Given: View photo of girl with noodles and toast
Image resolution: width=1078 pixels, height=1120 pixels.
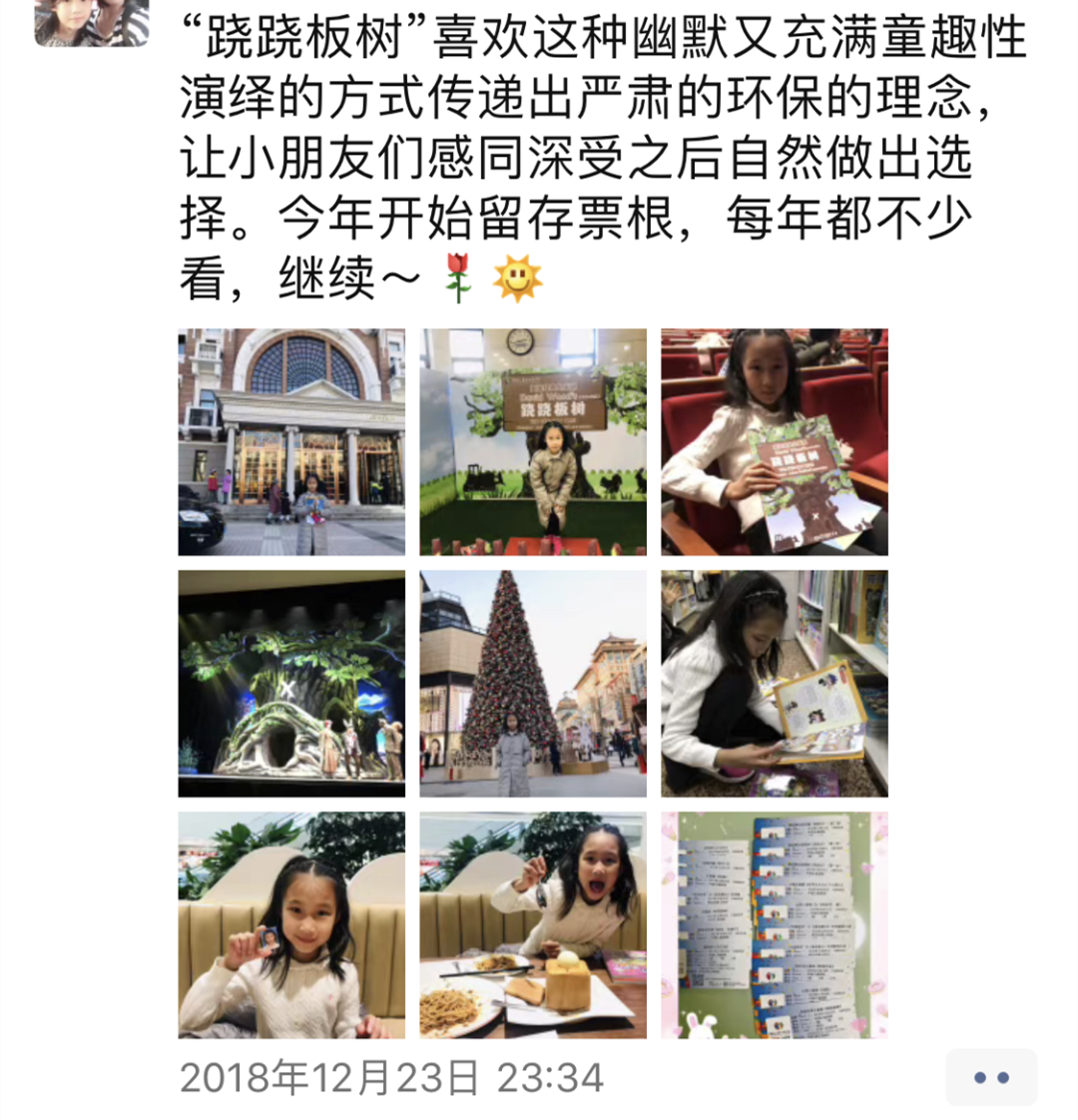Looking at the screenshot, I should click(x=532, y=924).
